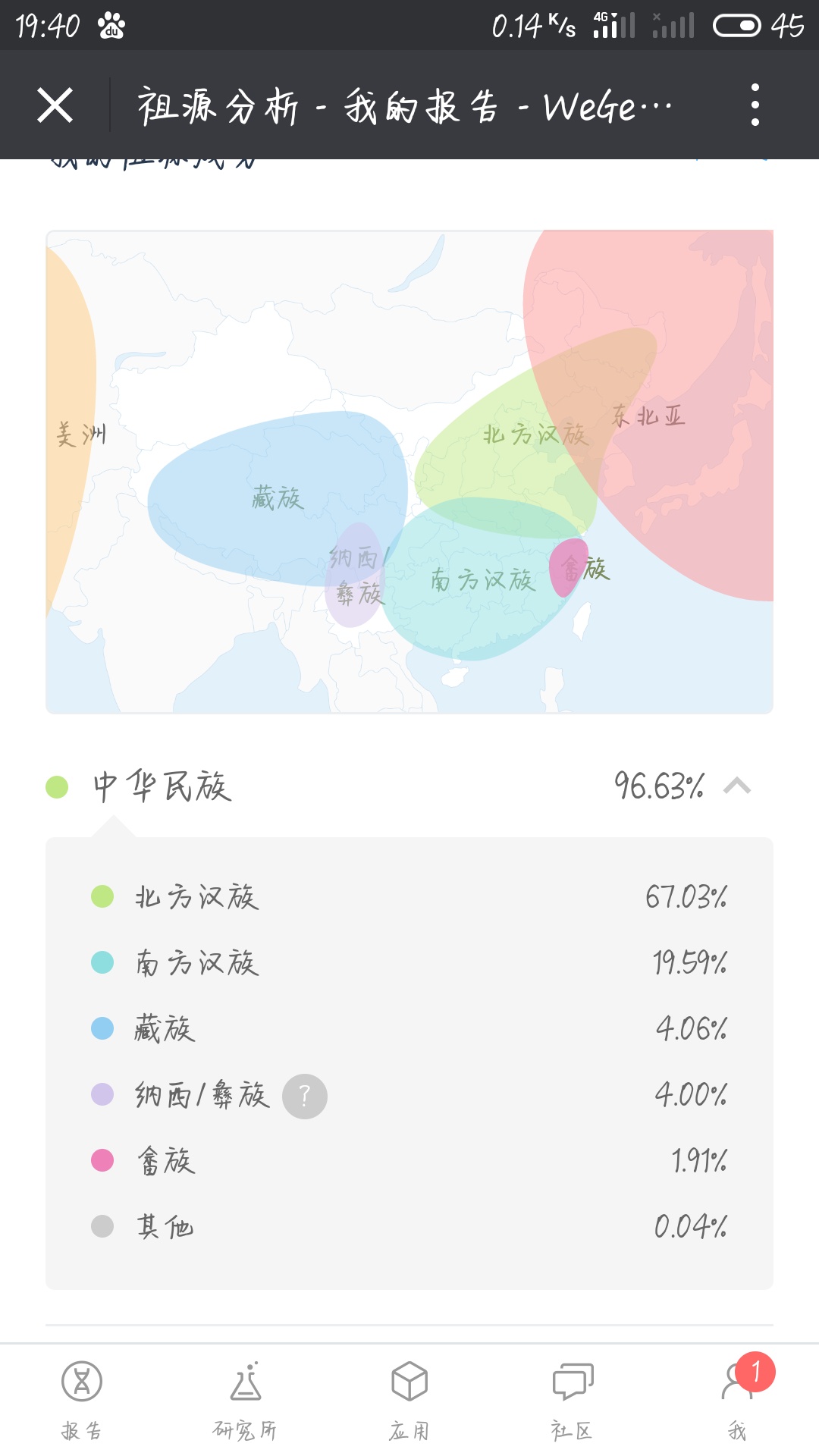Open the 研究所 tab
This screenshot has height=1456, width=819.
246,1401
